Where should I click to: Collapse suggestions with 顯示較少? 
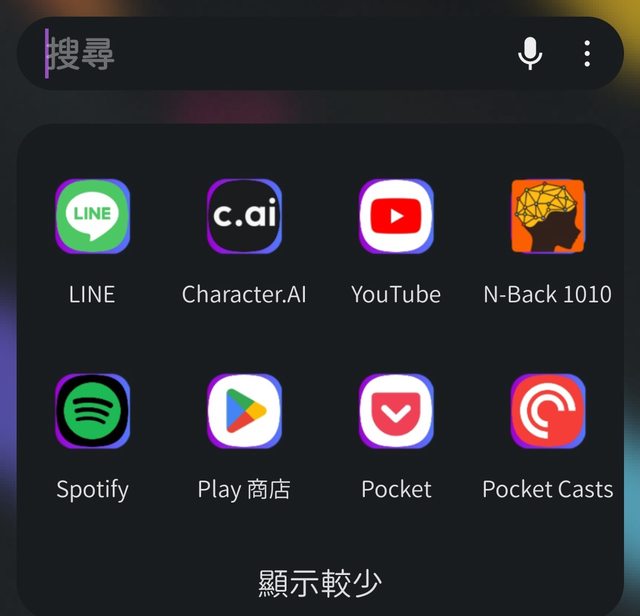320,583
